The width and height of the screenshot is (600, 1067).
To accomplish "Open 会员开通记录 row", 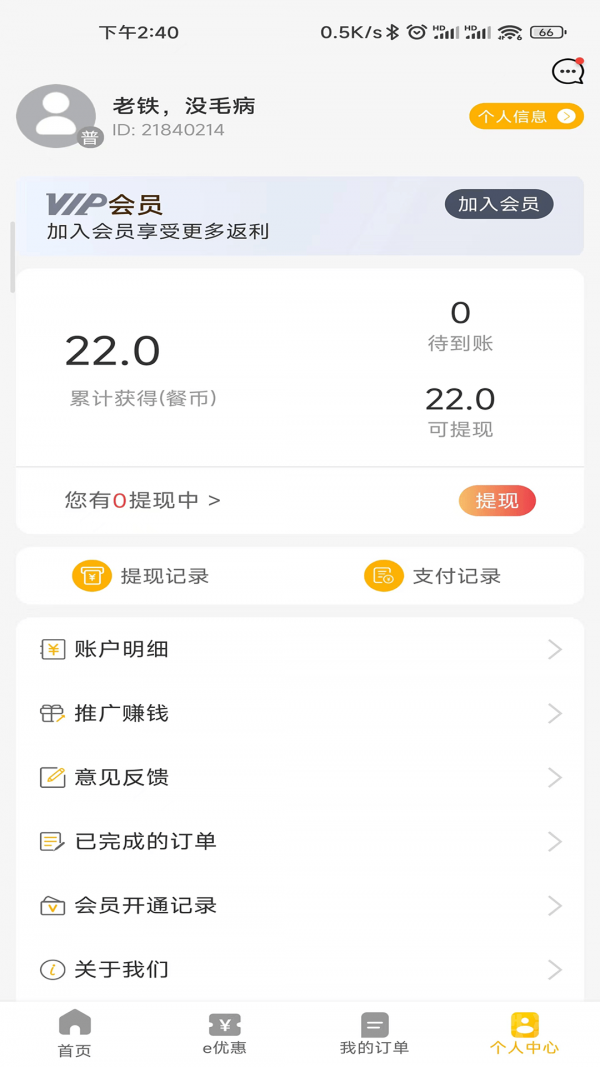I will [x=300, y=906].
